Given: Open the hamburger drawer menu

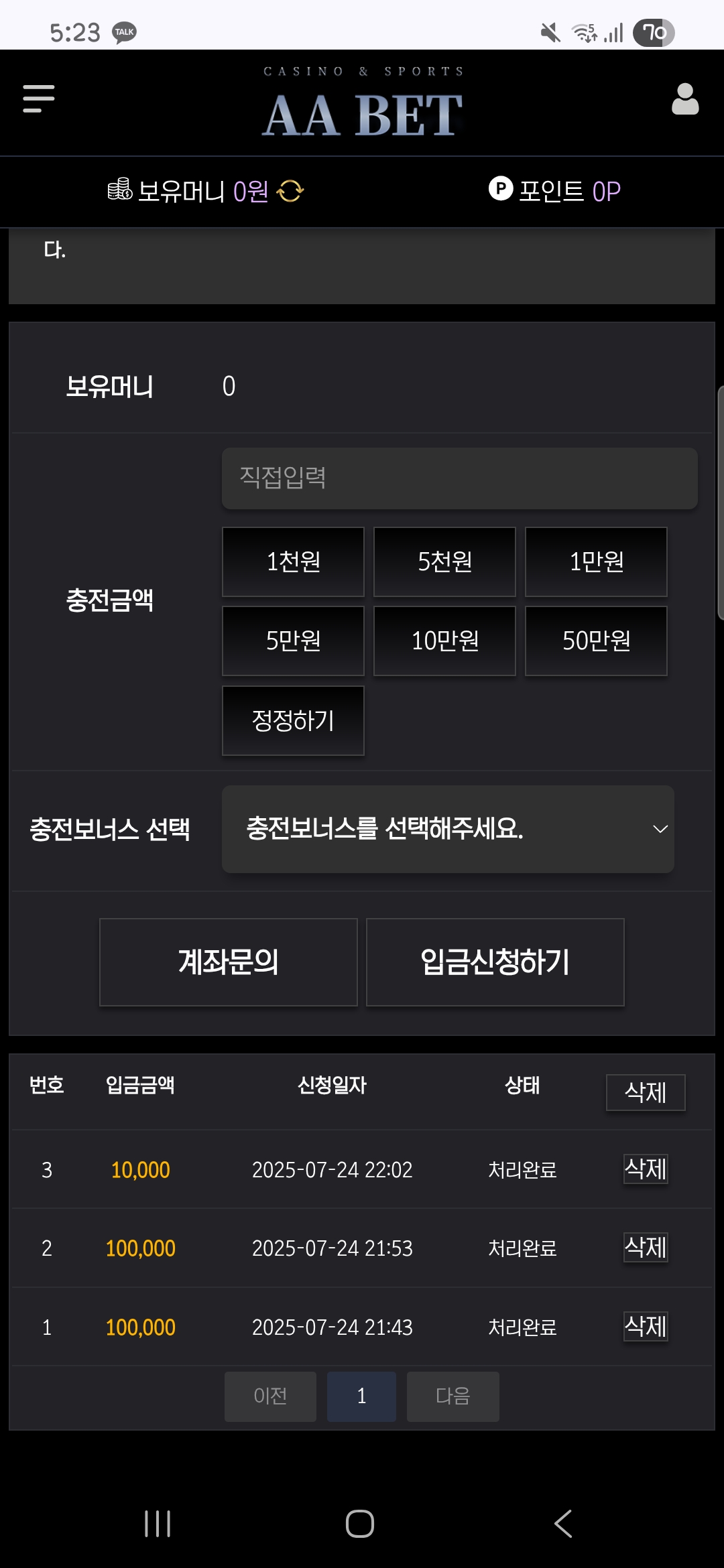Looking at the screenshot, I should (x=38, y=99).
